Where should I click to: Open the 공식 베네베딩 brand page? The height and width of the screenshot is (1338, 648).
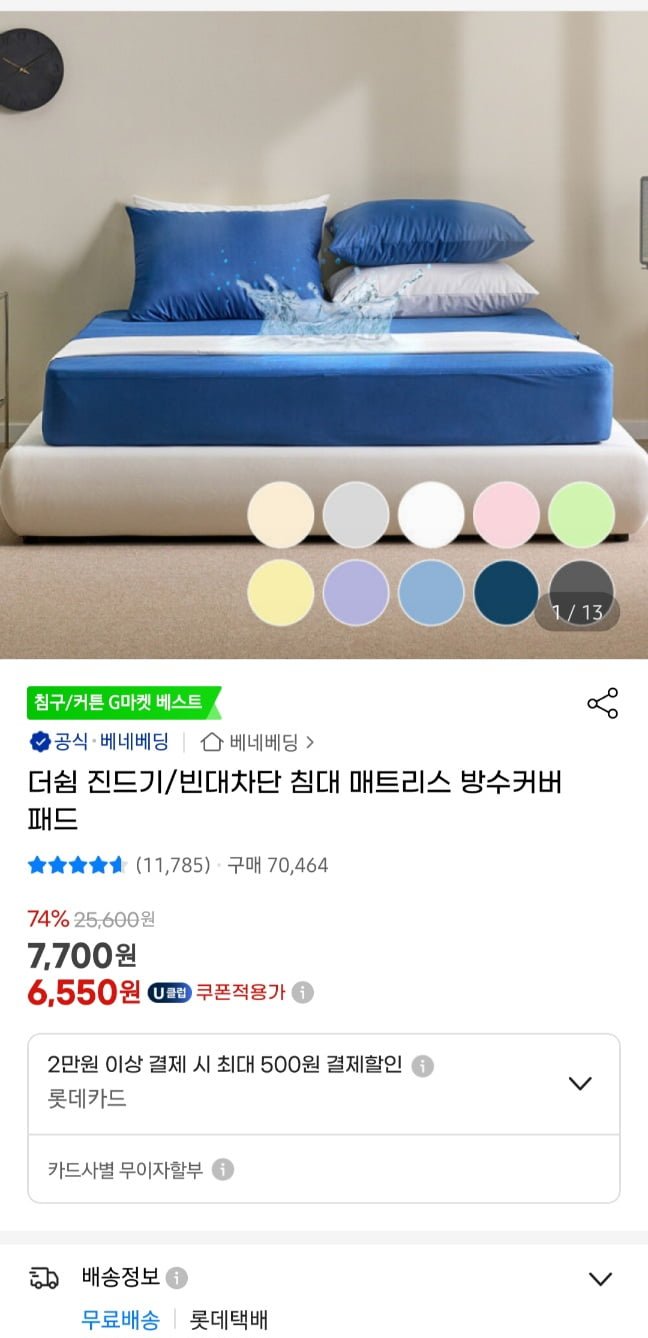[x=99, y=742]
